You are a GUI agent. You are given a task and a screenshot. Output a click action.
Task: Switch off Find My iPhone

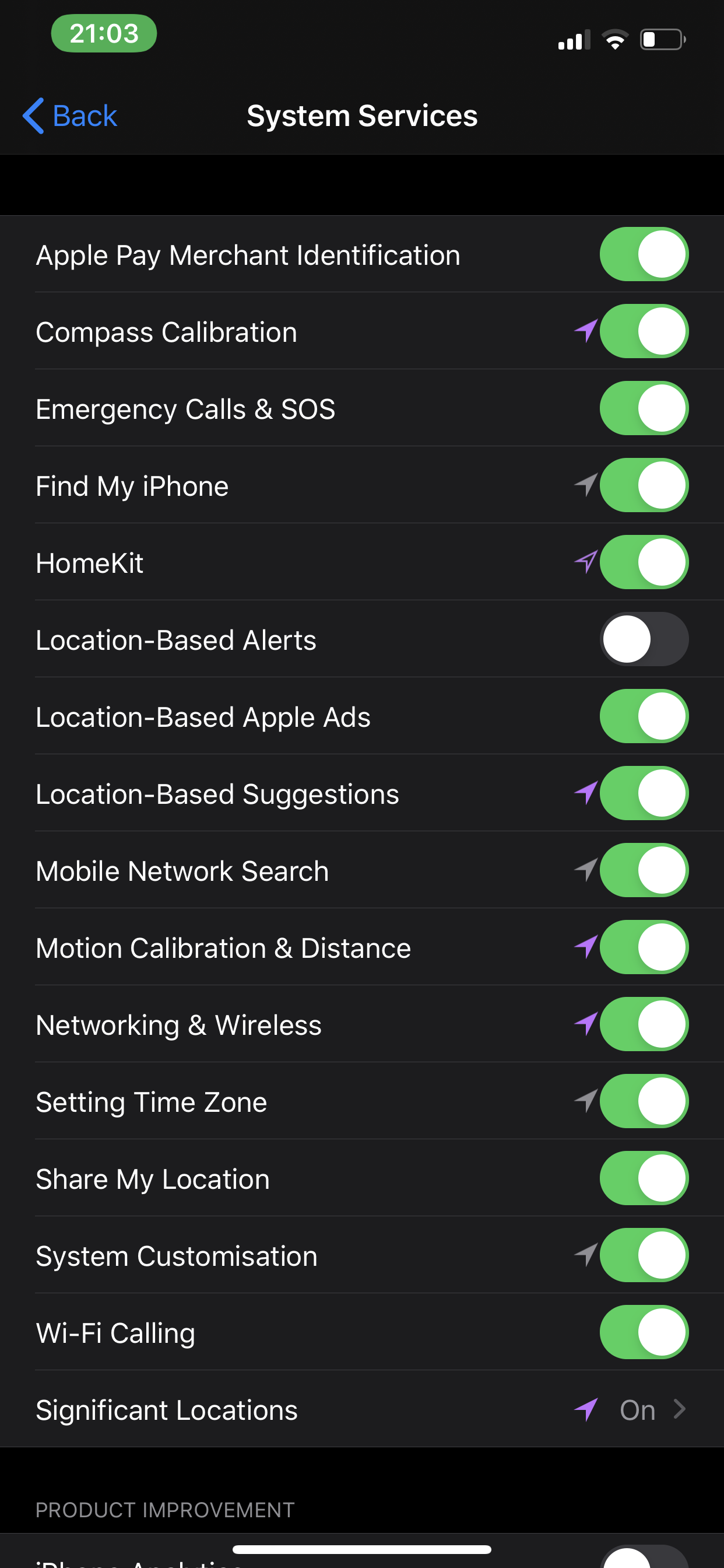click(644, 485)
